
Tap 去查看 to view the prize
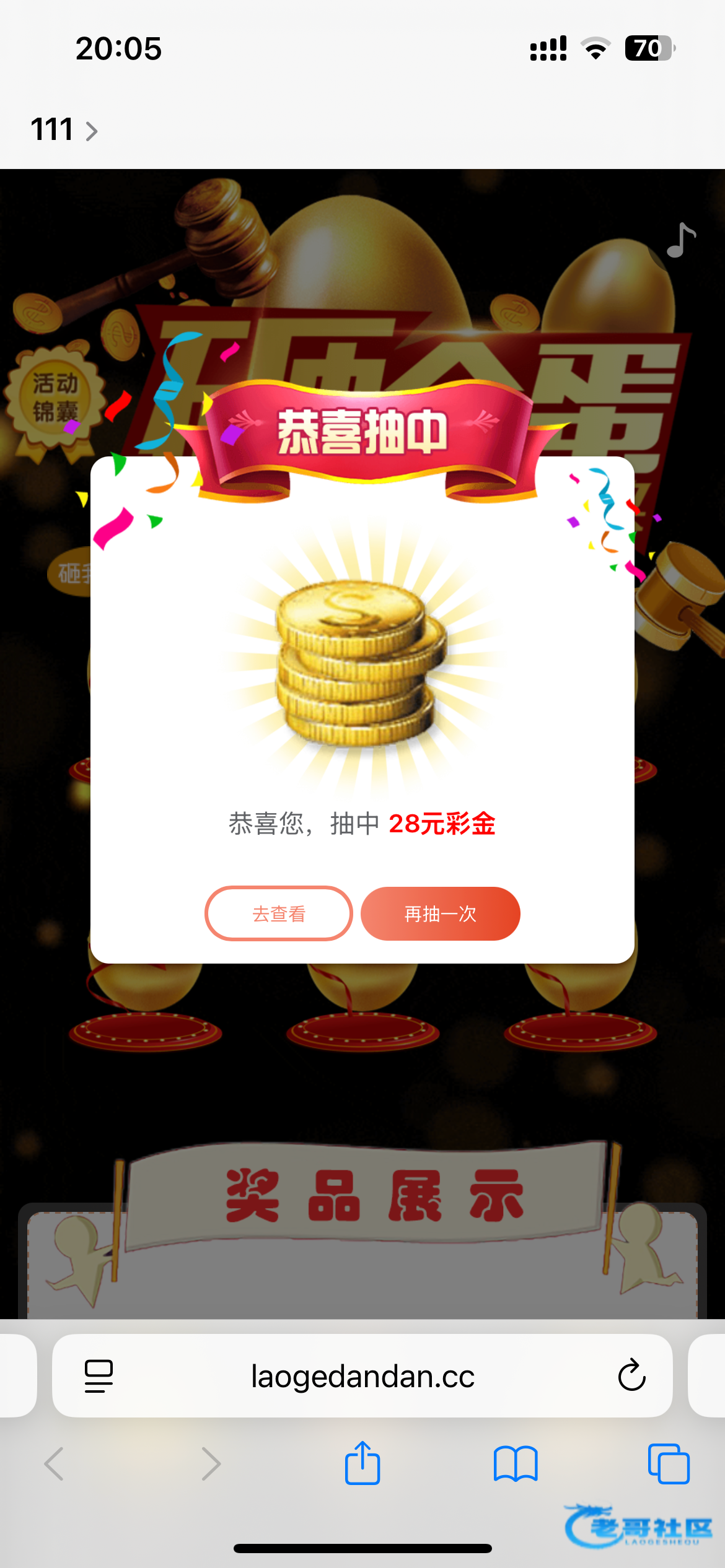[278, 913]
